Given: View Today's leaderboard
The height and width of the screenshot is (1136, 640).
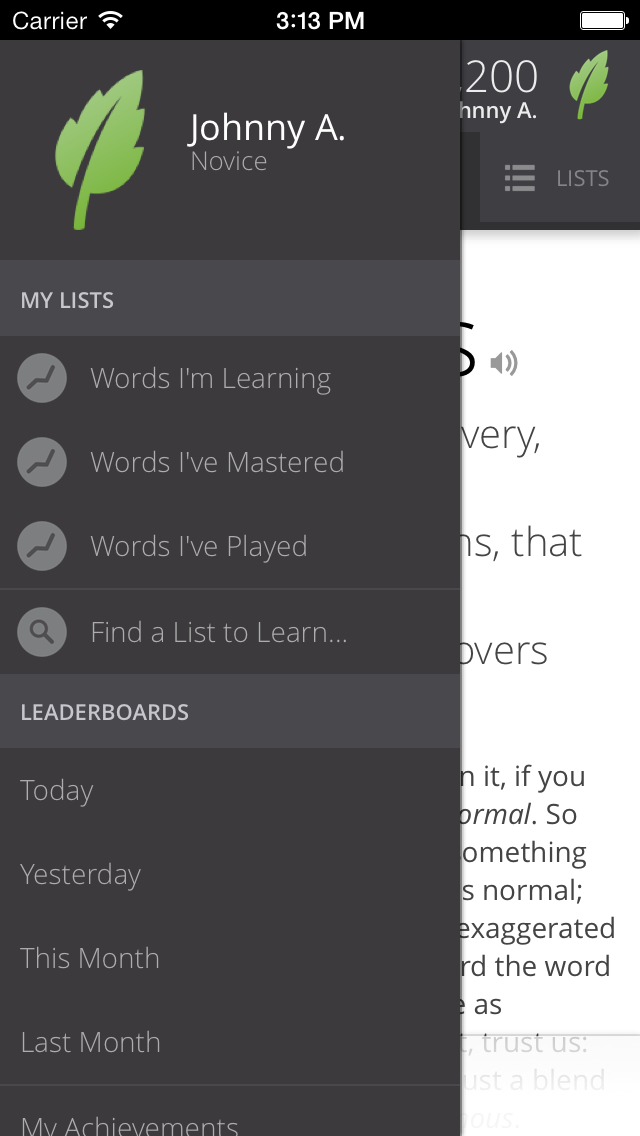Looking at the screenshot, I should click(57, 791).
